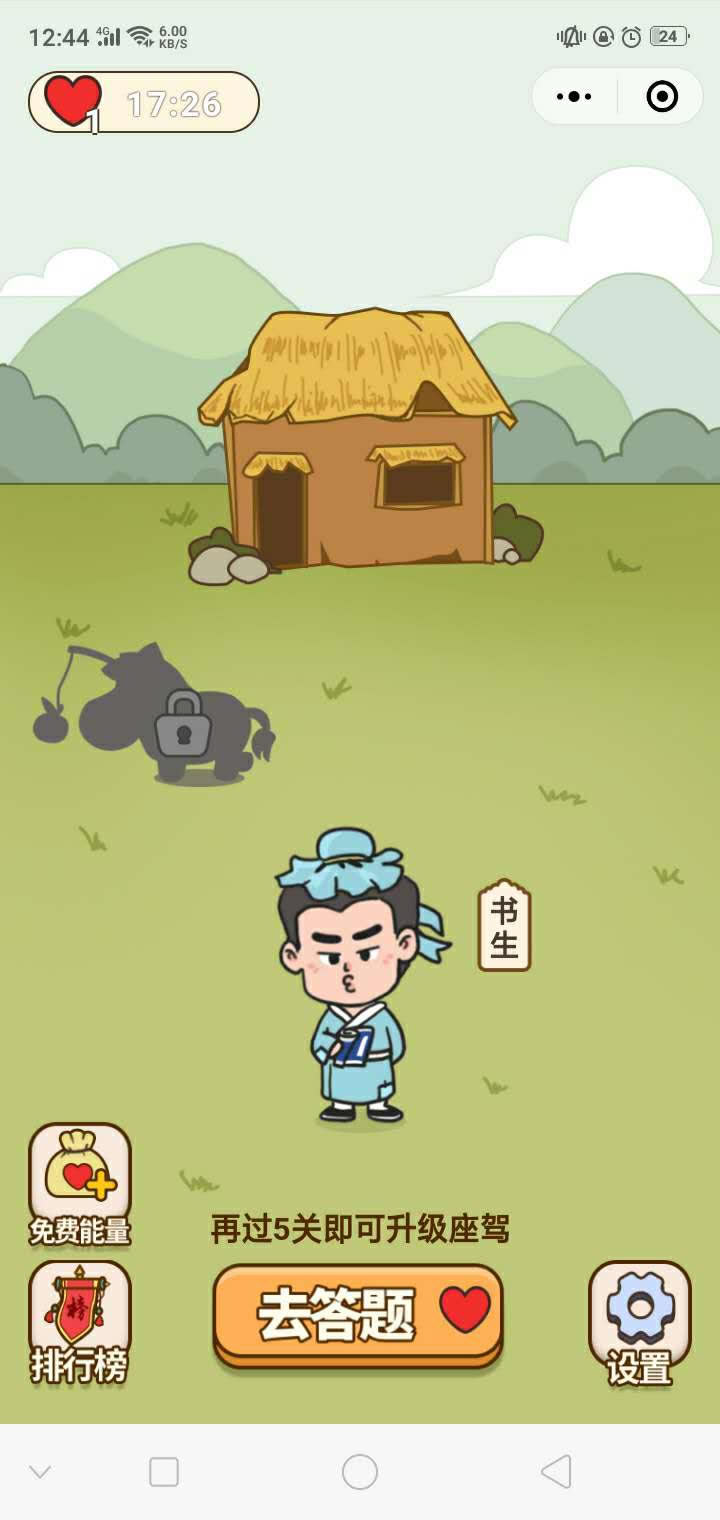Go to the system home screen
The width and height of the screenshot is (720, 1520).
coord(360,1472)
